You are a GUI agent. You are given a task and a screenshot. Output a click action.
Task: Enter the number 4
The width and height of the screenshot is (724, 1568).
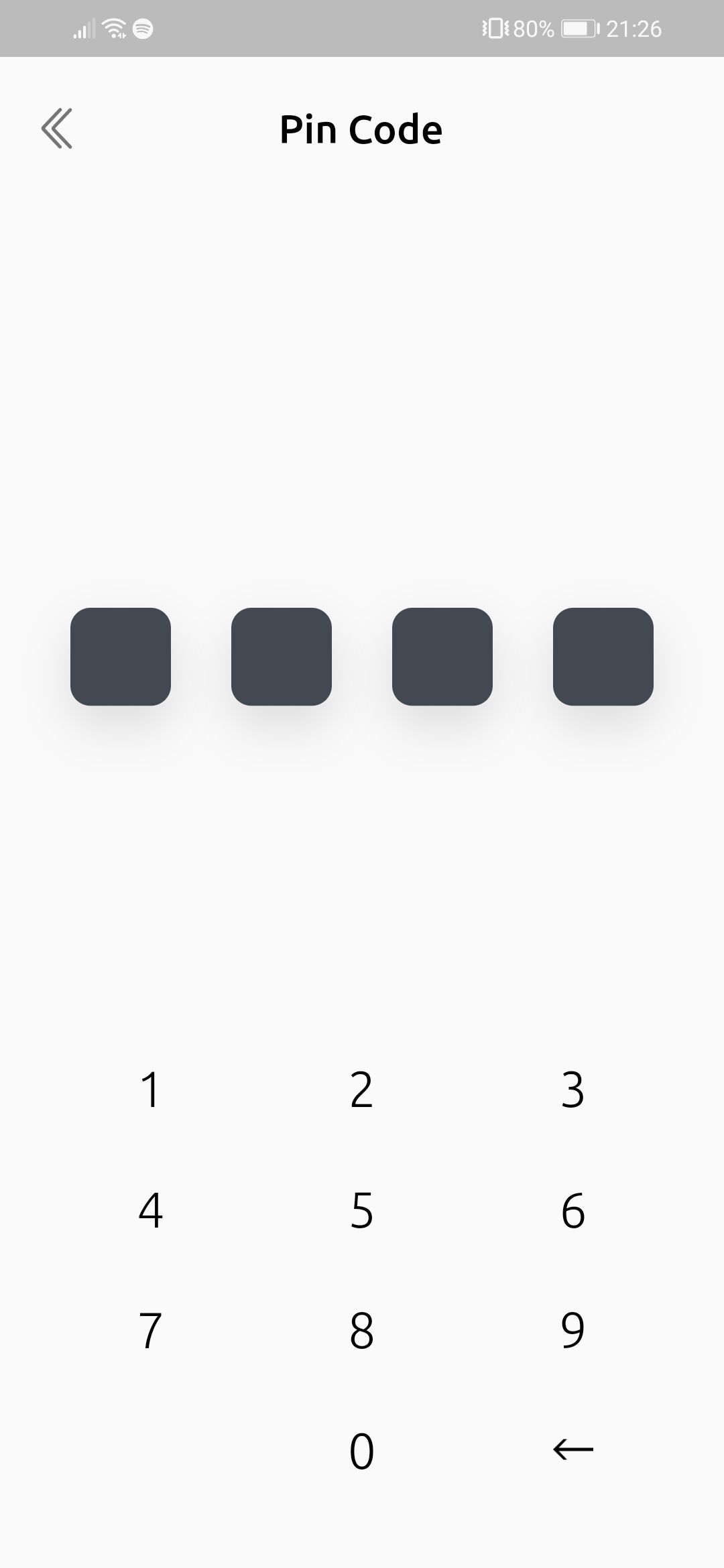point(151,1210)
